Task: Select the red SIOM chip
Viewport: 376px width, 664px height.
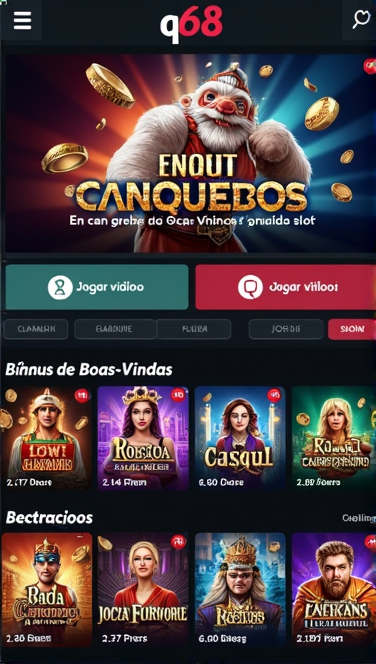Action: coord(352,329)
